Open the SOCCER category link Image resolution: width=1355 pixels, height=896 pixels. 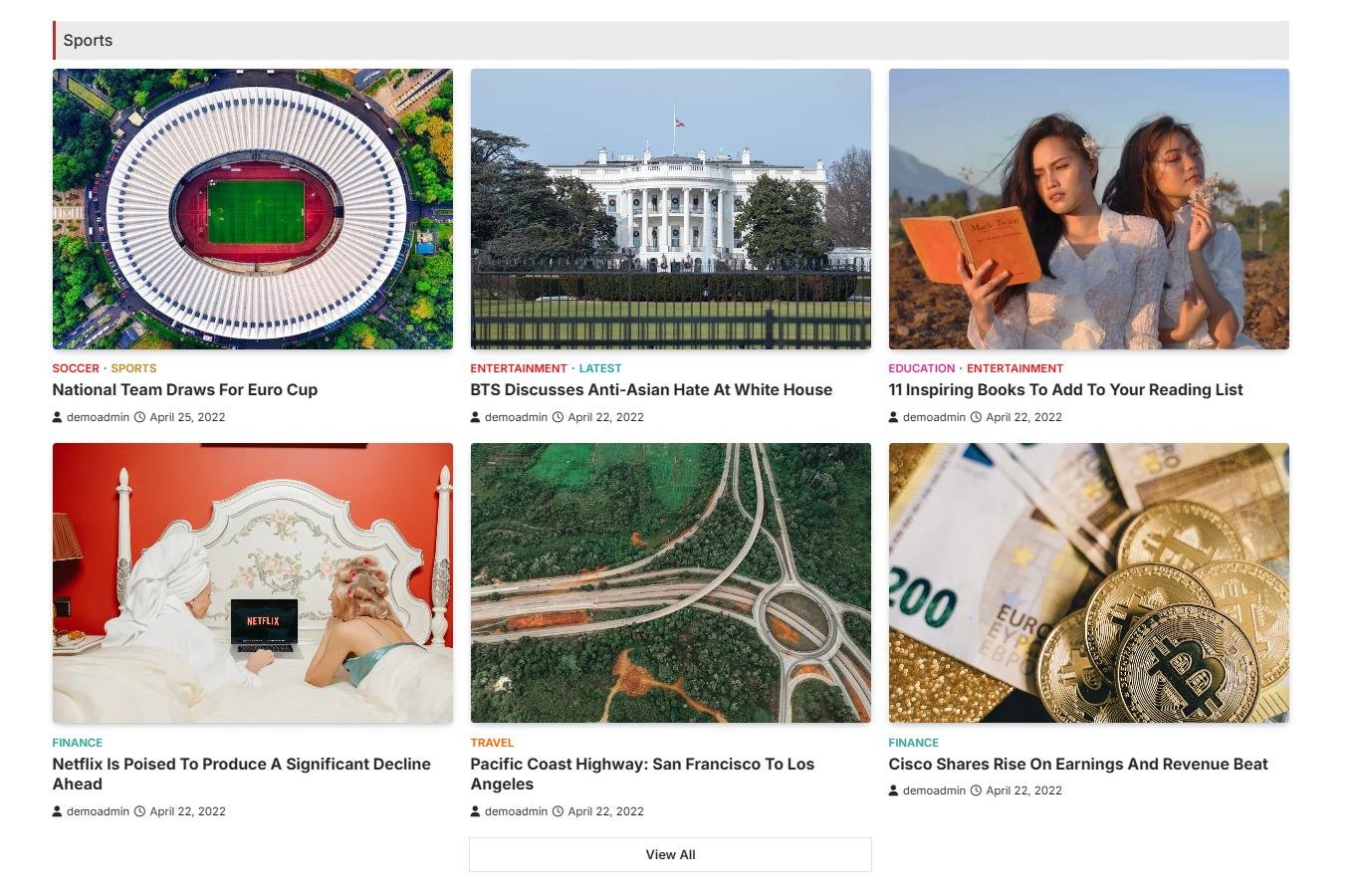(x=76, y=368)
